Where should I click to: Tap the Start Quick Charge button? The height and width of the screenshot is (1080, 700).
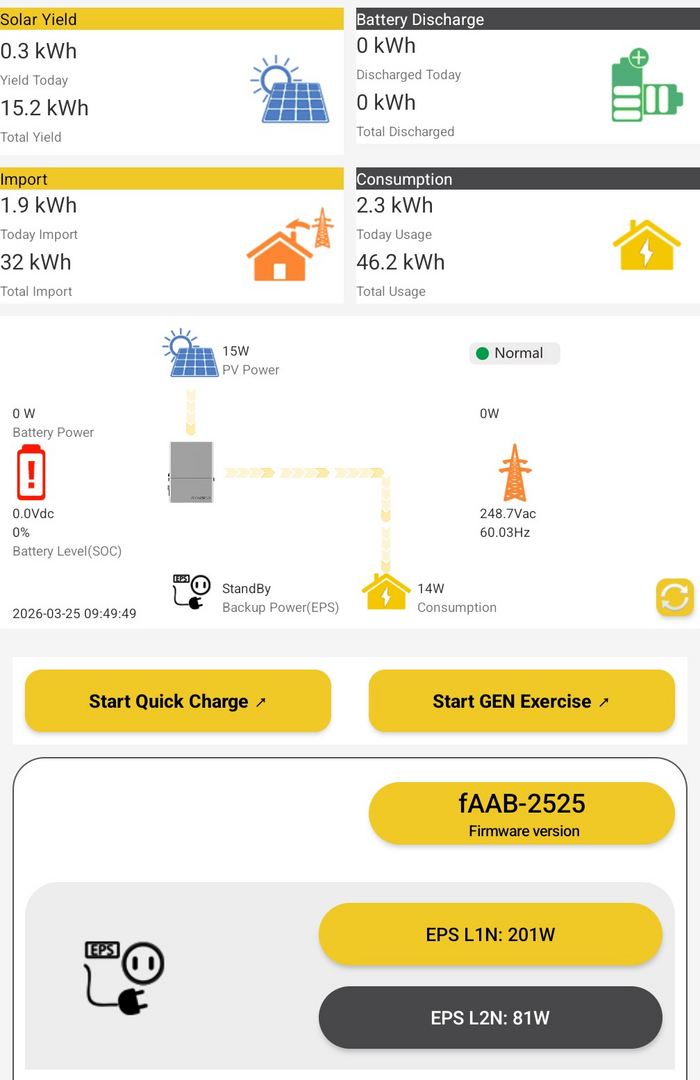click(x=178, y=701)
